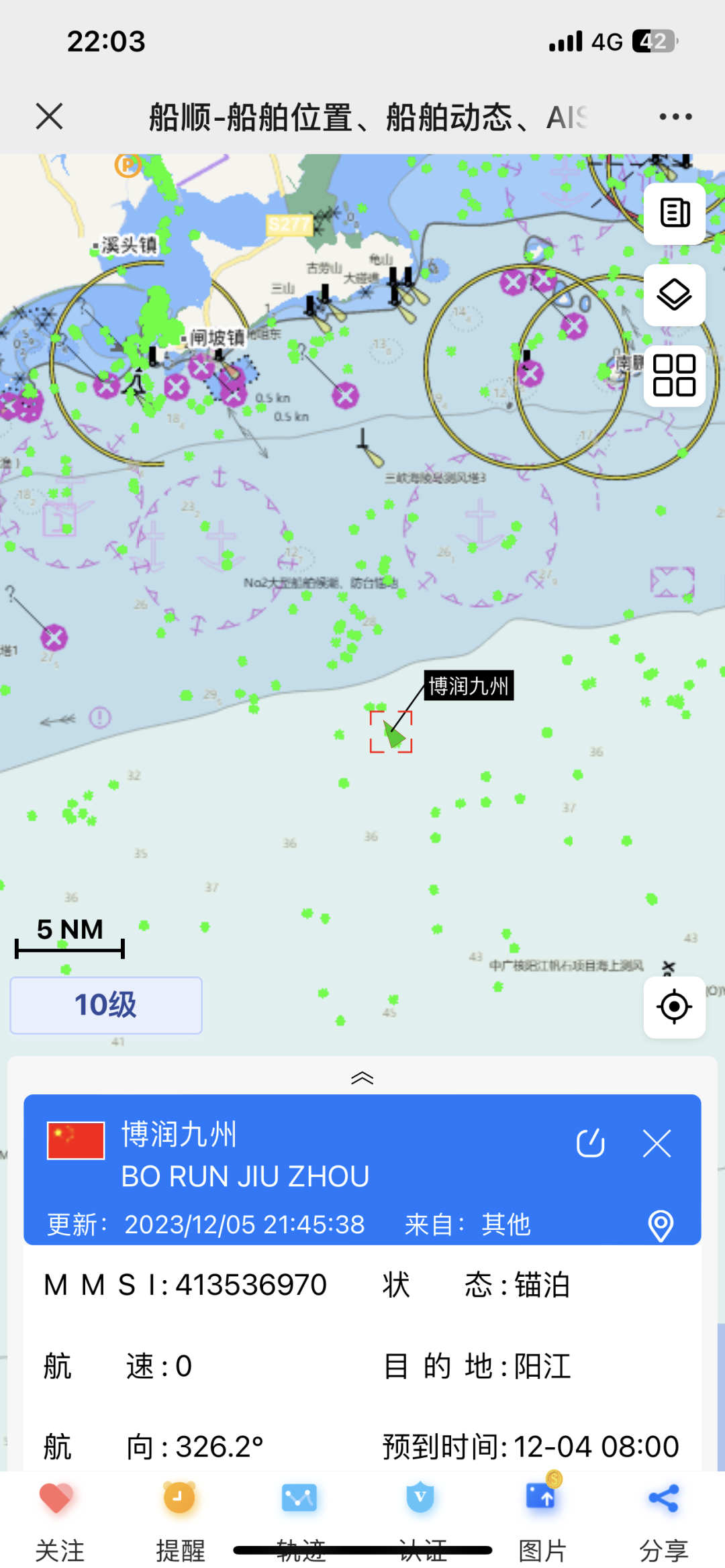Viewport: 725px width, 1568px height.
Task: Open the grid tools menu
Action: (x=675, y=376)
